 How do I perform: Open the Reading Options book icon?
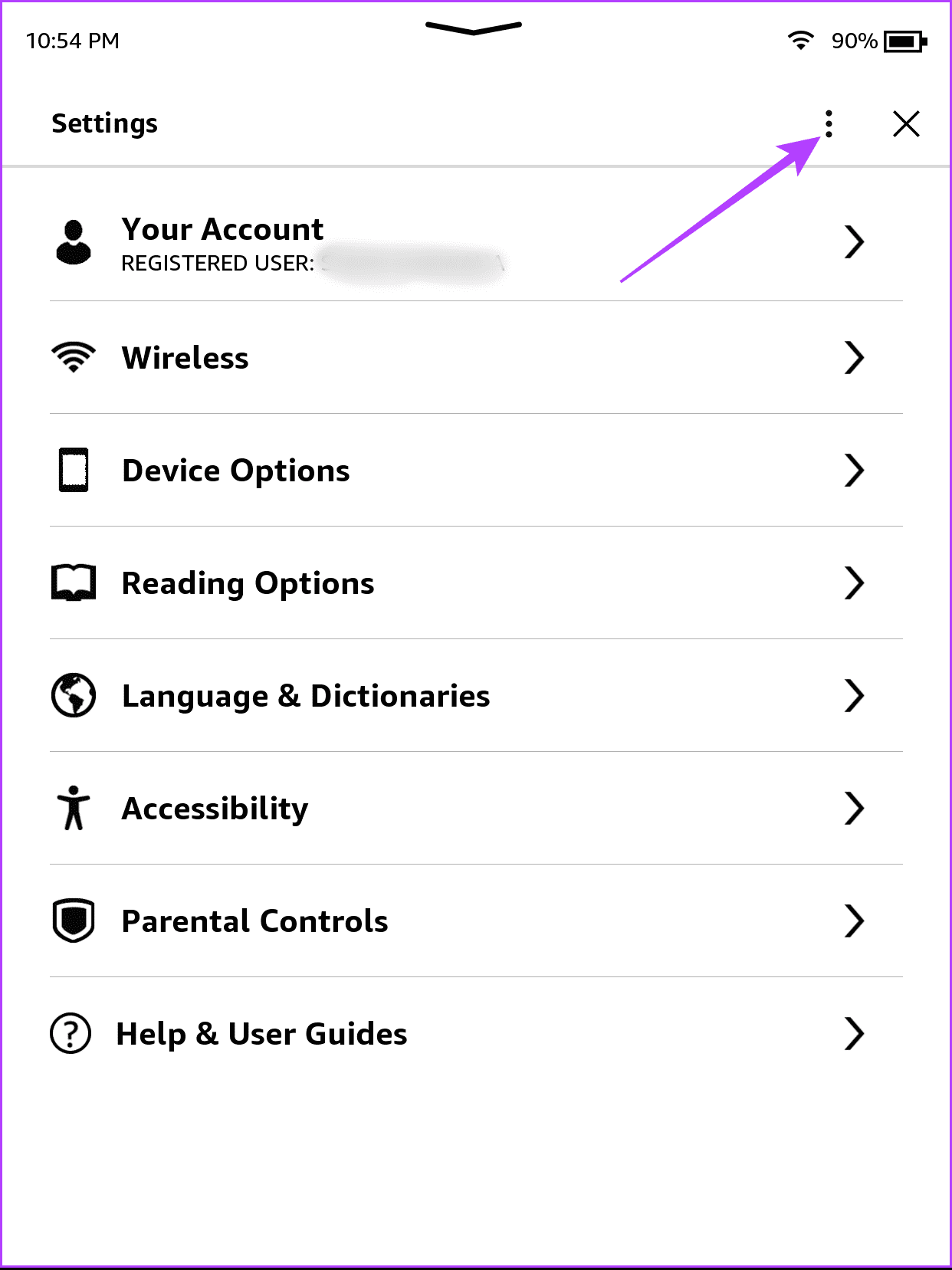pos(73,583)
